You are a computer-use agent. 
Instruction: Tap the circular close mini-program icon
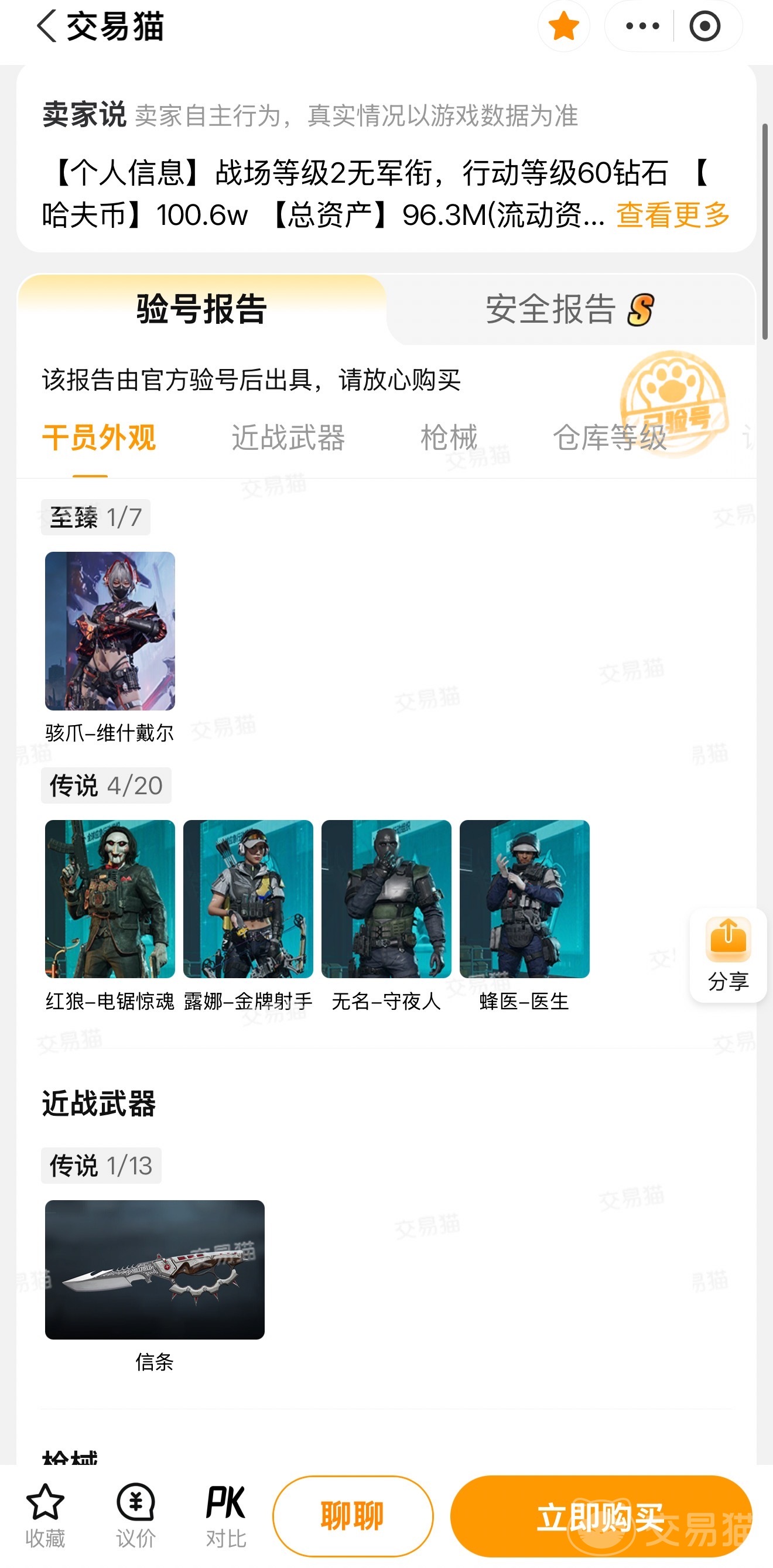[705, 26]
